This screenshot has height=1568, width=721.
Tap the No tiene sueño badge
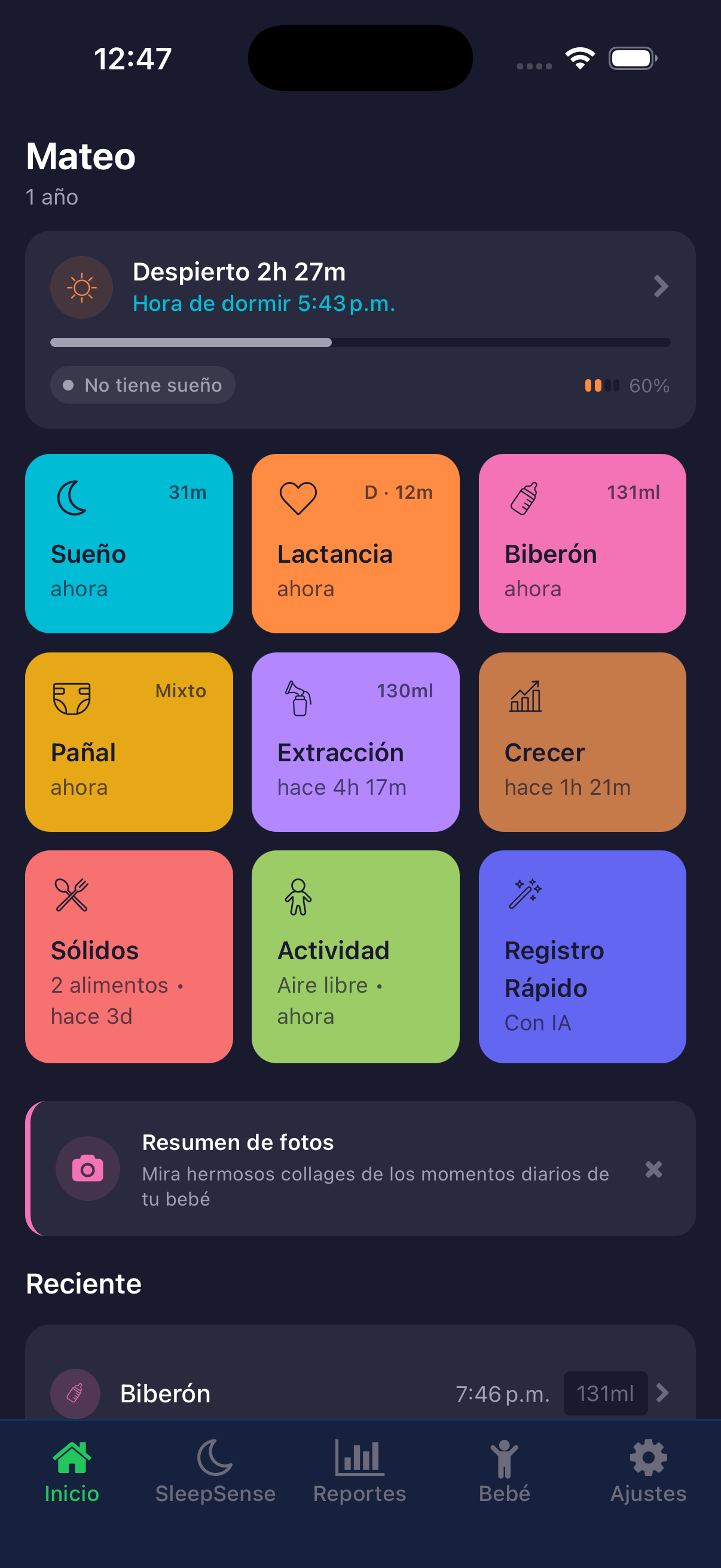click(x=142, y=385)
